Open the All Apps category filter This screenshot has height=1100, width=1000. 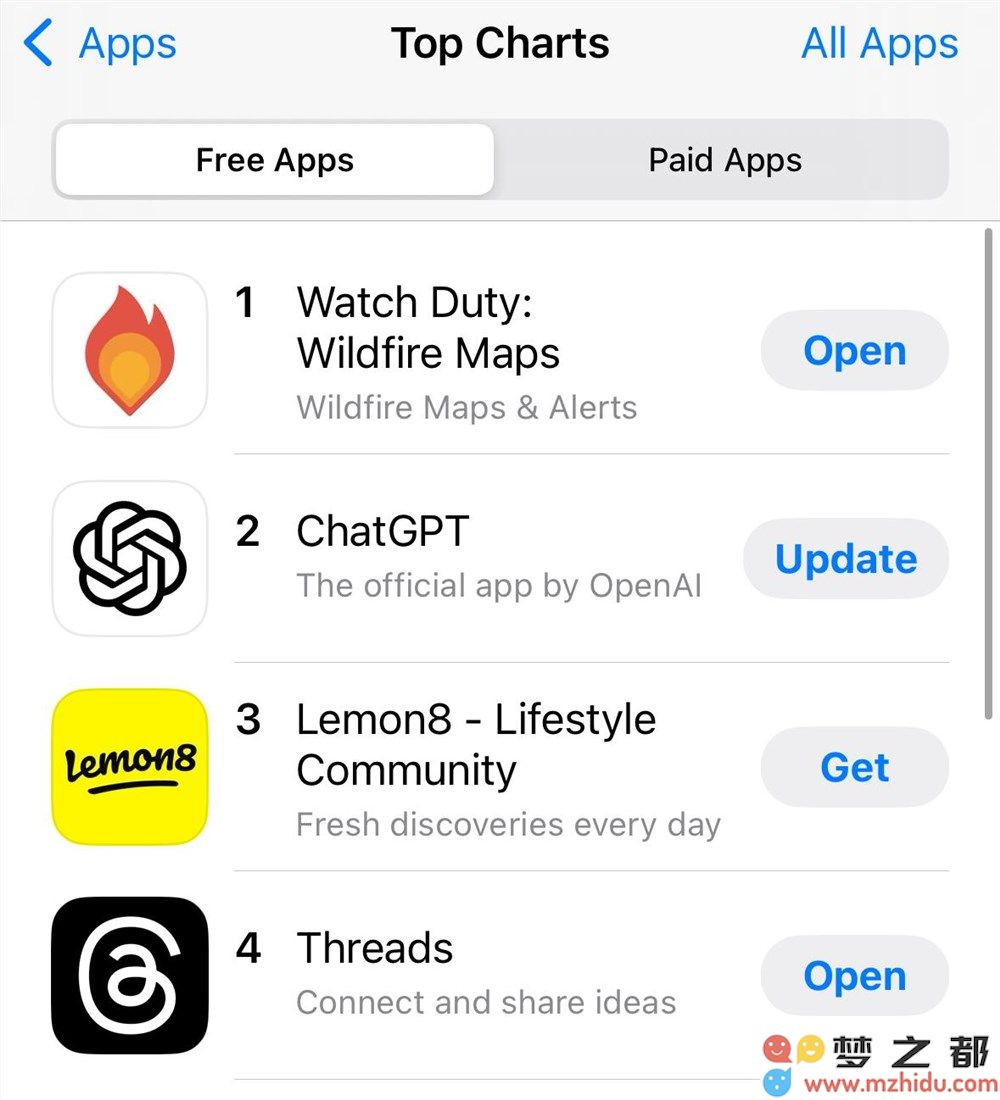[879, 45]
